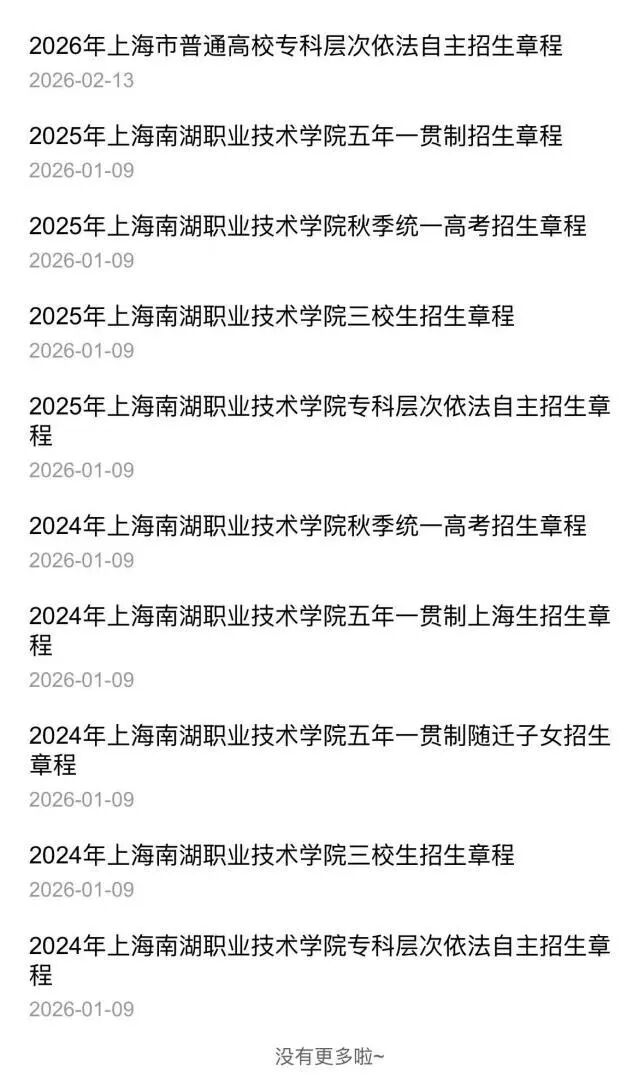Open 2024年五年一贯制随迁子女招生章程
The width and height of the screenshot is (644, 1078).
[x=319, y=736]
